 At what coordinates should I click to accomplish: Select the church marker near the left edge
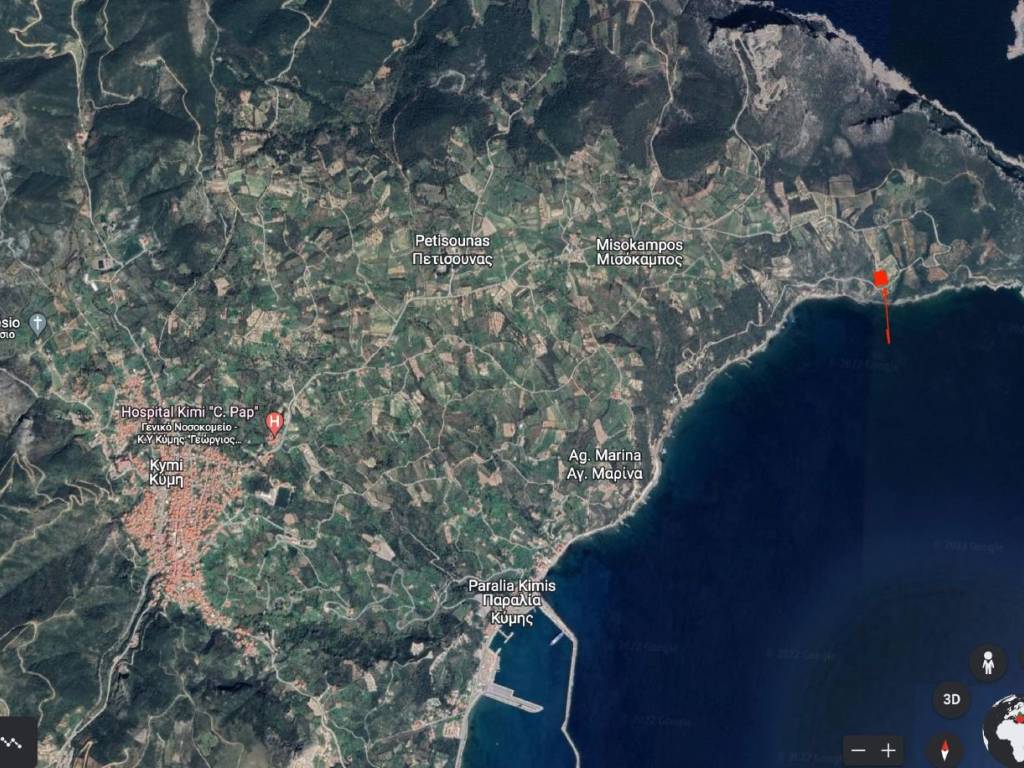pyautogui.click(x=37, y=323)
